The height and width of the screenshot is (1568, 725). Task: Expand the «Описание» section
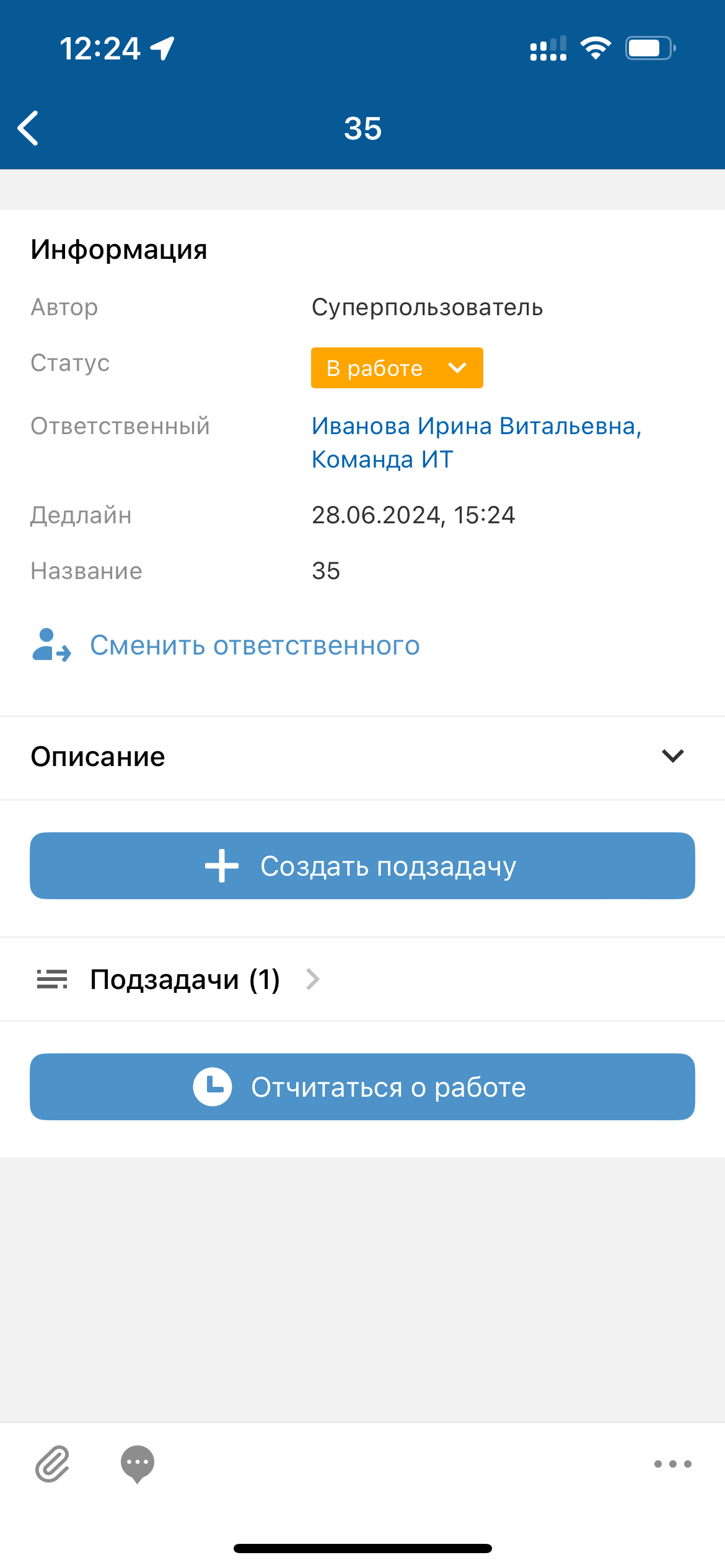pos(672,756)
